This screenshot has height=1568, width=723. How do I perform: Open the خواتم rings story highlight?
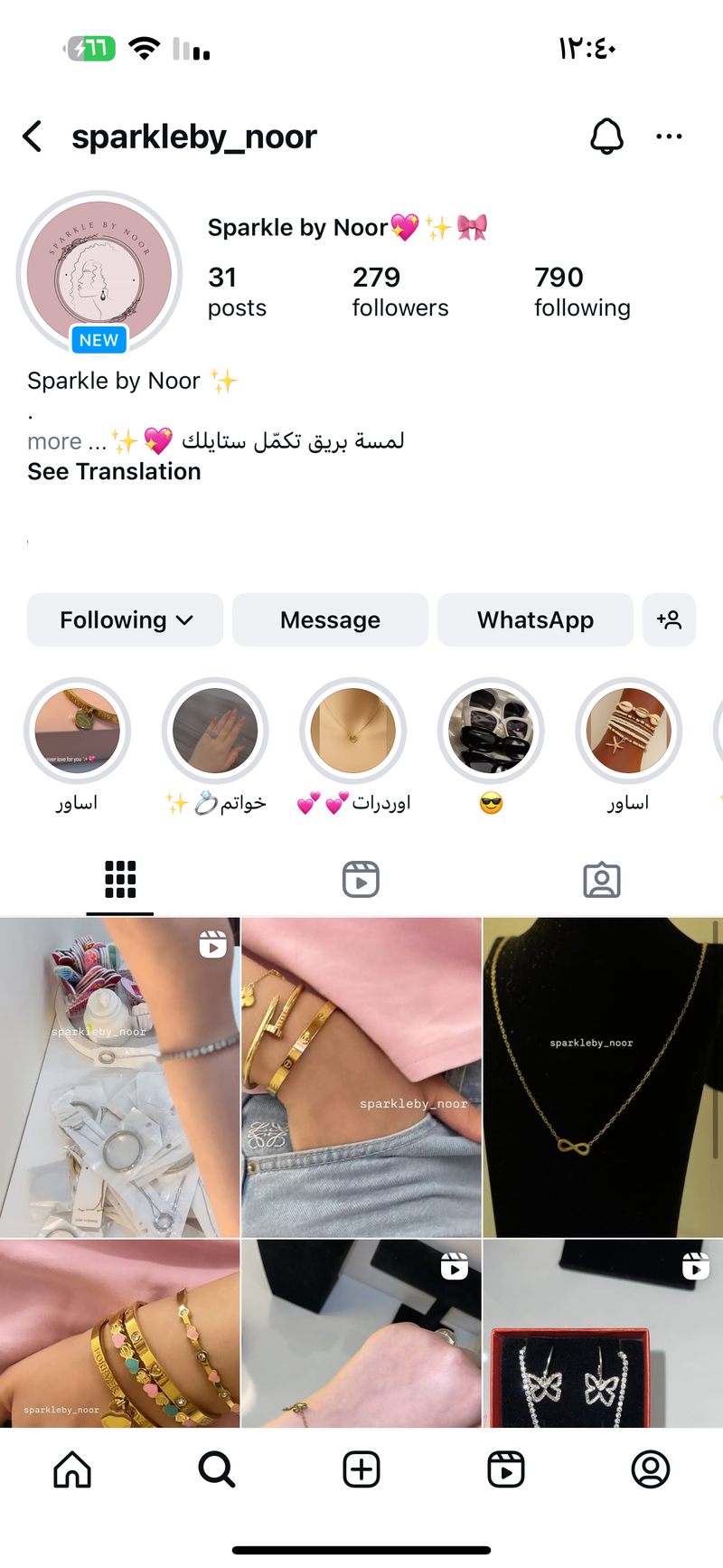pyautogui.click(x=215, y=731)
